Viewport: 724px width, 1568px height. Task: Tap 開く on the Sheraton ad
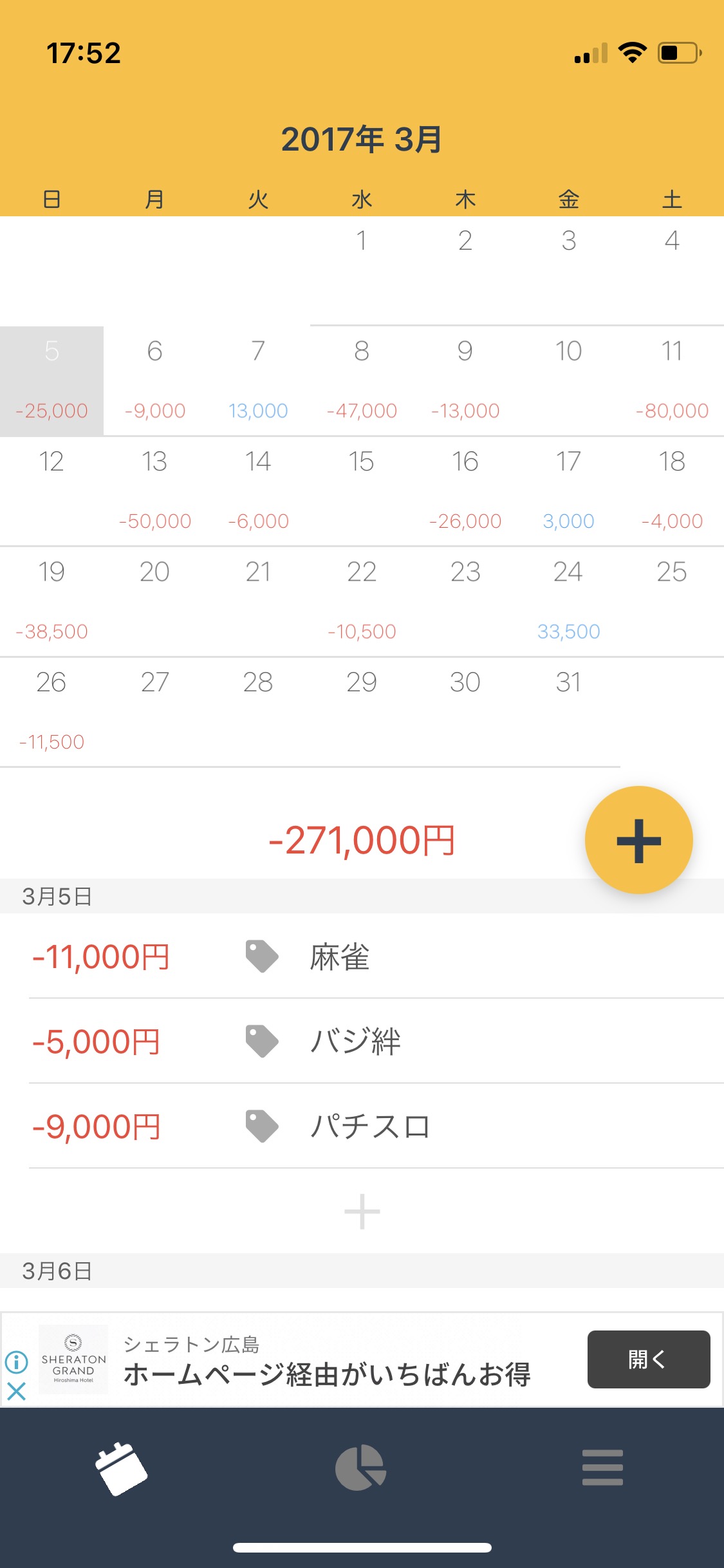click(648, 1359)
